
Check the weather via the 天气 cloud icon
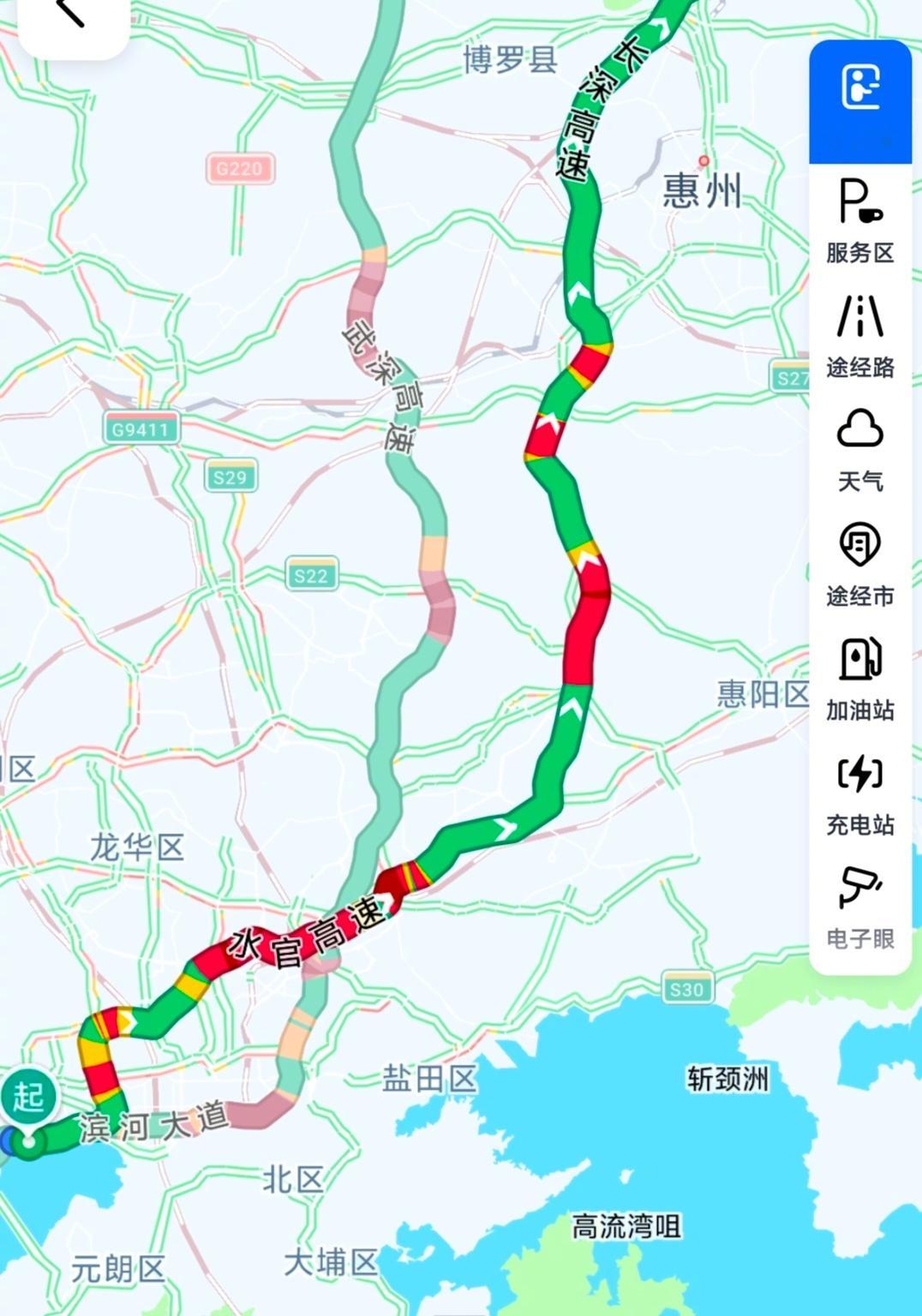(x=860, y=451)
